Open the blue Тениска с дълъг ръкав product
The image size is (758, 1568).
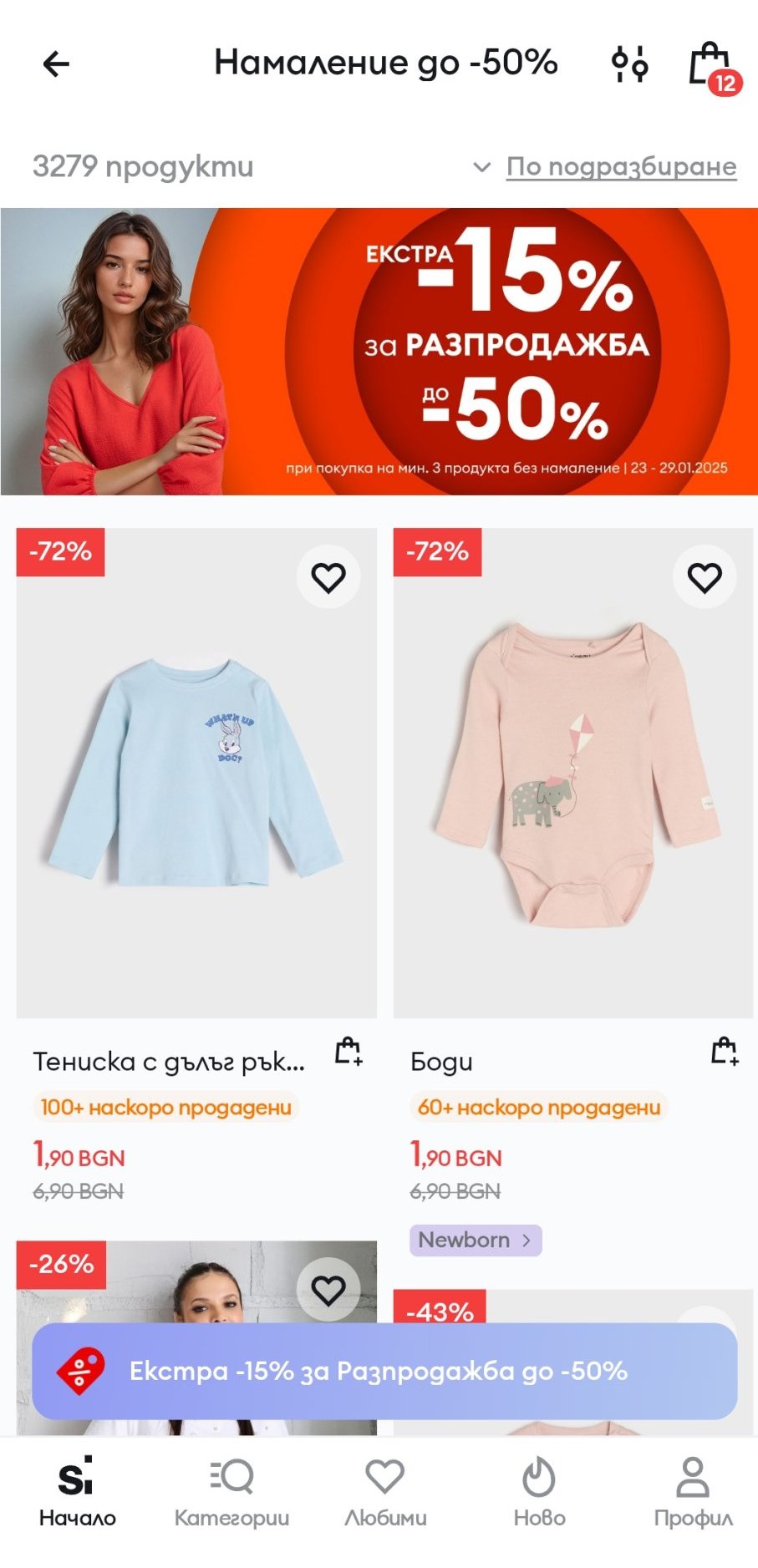196,773
